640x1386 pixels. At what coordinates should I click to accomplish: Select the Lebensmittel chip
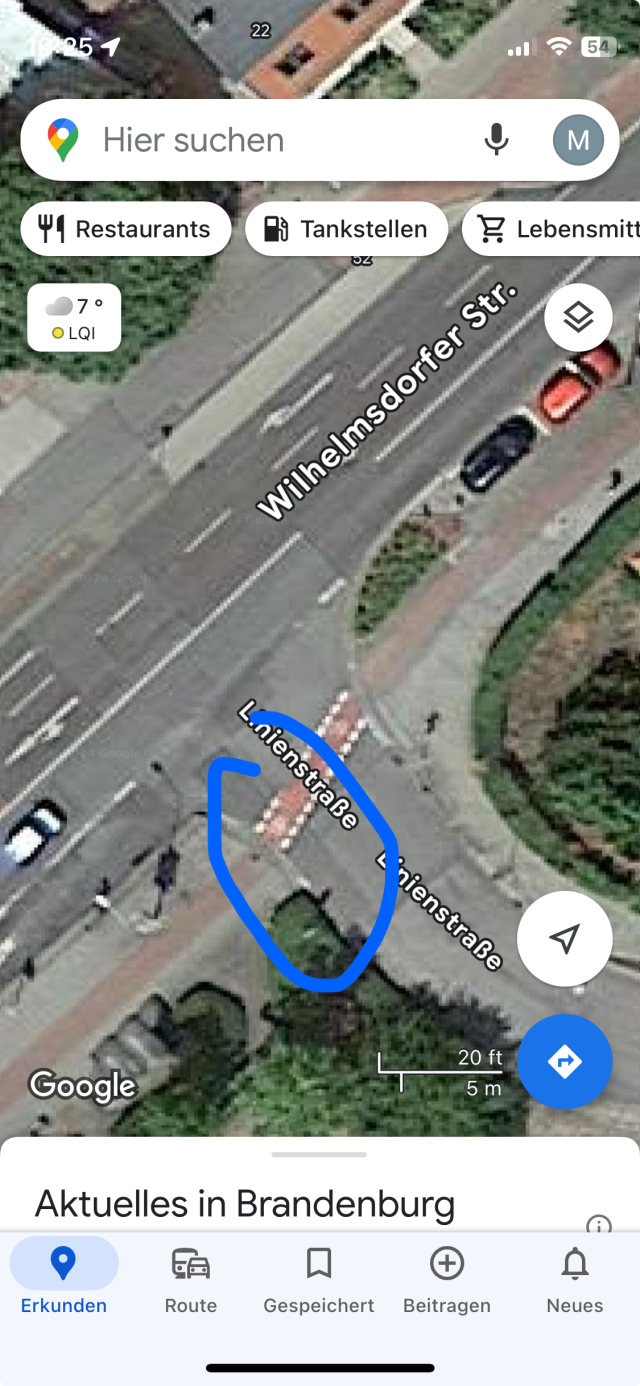pyautogui.click(x=552, y=229)
